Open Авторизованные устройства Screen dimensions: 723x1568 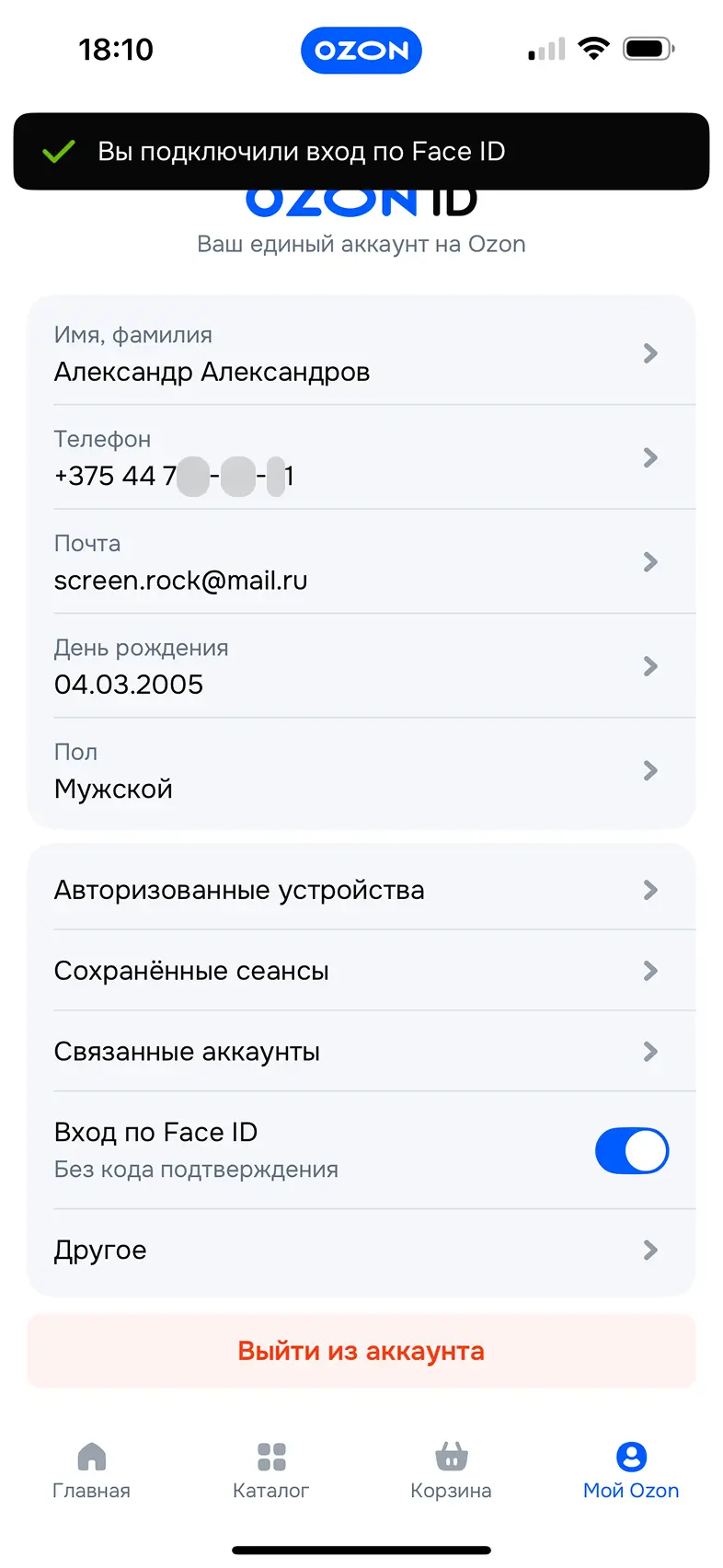[361, 890]
